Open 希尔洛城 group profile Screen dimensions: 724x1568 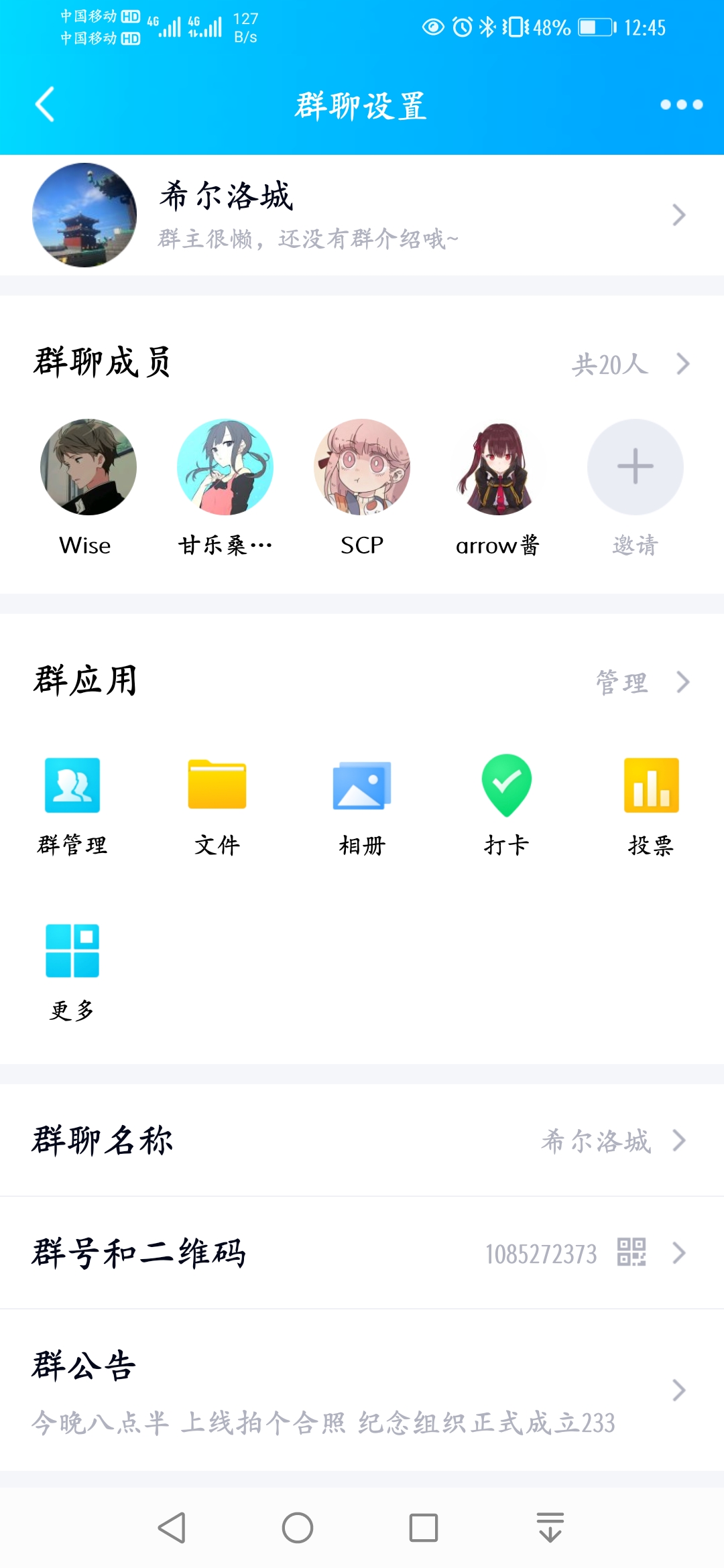(362, 215)
